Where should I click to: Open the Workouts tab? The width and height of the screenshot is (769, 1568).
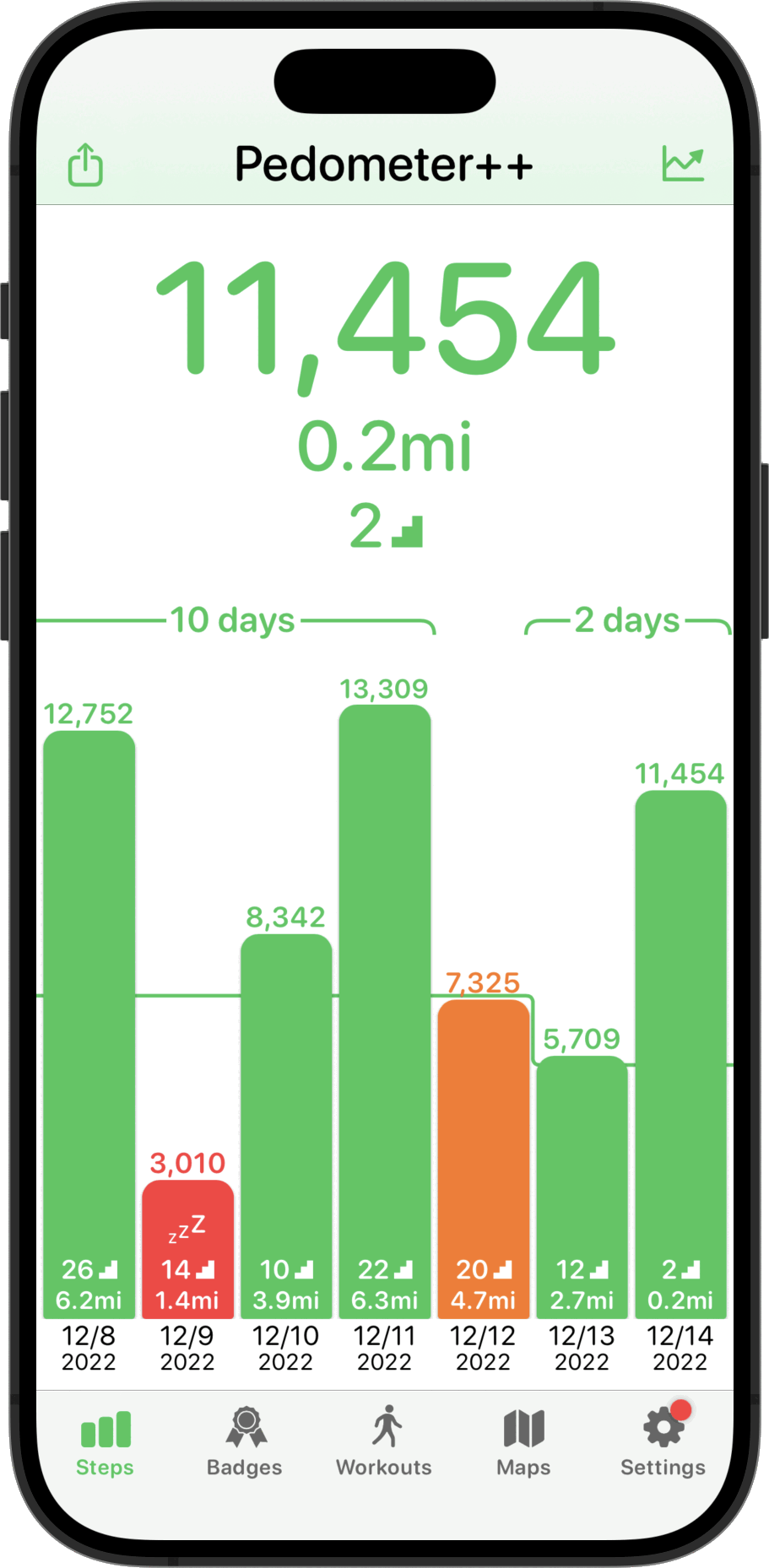pyautogui.click(x=384, y=1441)
